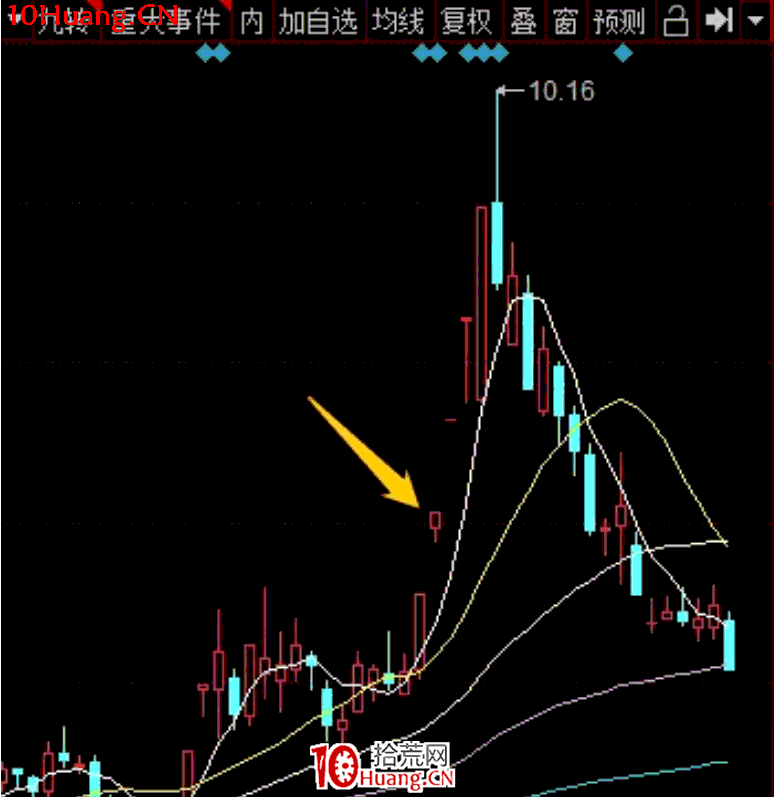Select the 叠 overlay button
774x797 pixels.
[x=524, y=19]
